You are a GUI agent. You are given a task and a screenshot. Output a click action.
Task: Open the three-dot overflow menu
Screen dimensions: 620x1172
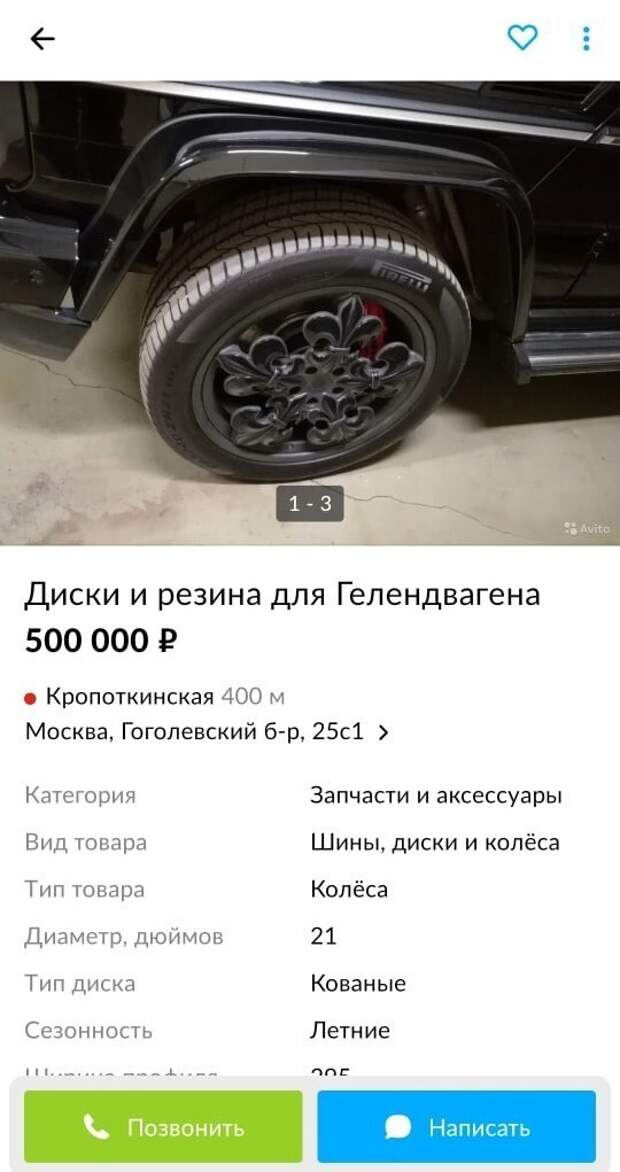[x=586, y=39]
